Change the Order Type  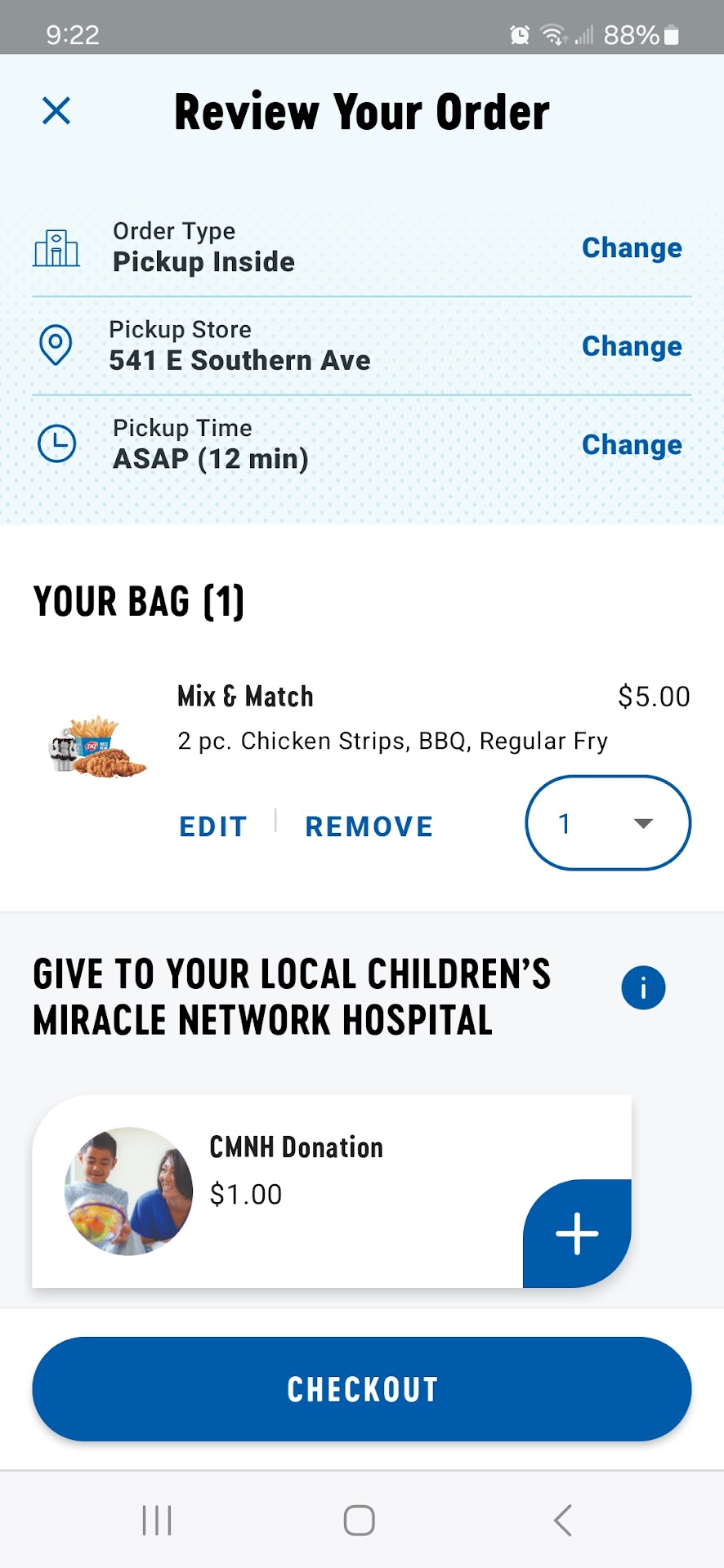[631, 247]
